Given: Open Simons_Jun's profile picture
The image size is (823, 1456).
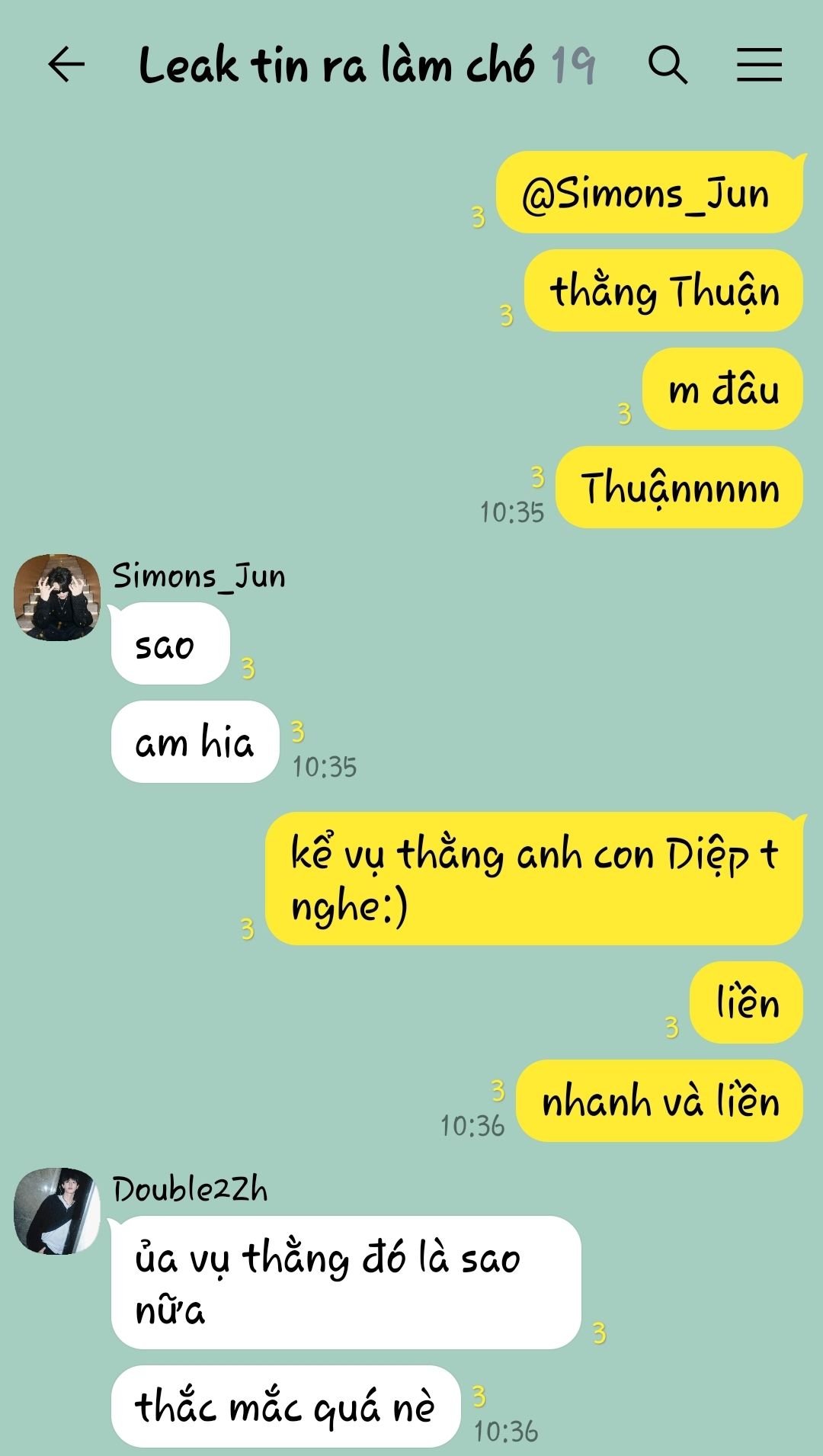Looking at the screenshot, I should pyautogui.click(x=57, y=598).
